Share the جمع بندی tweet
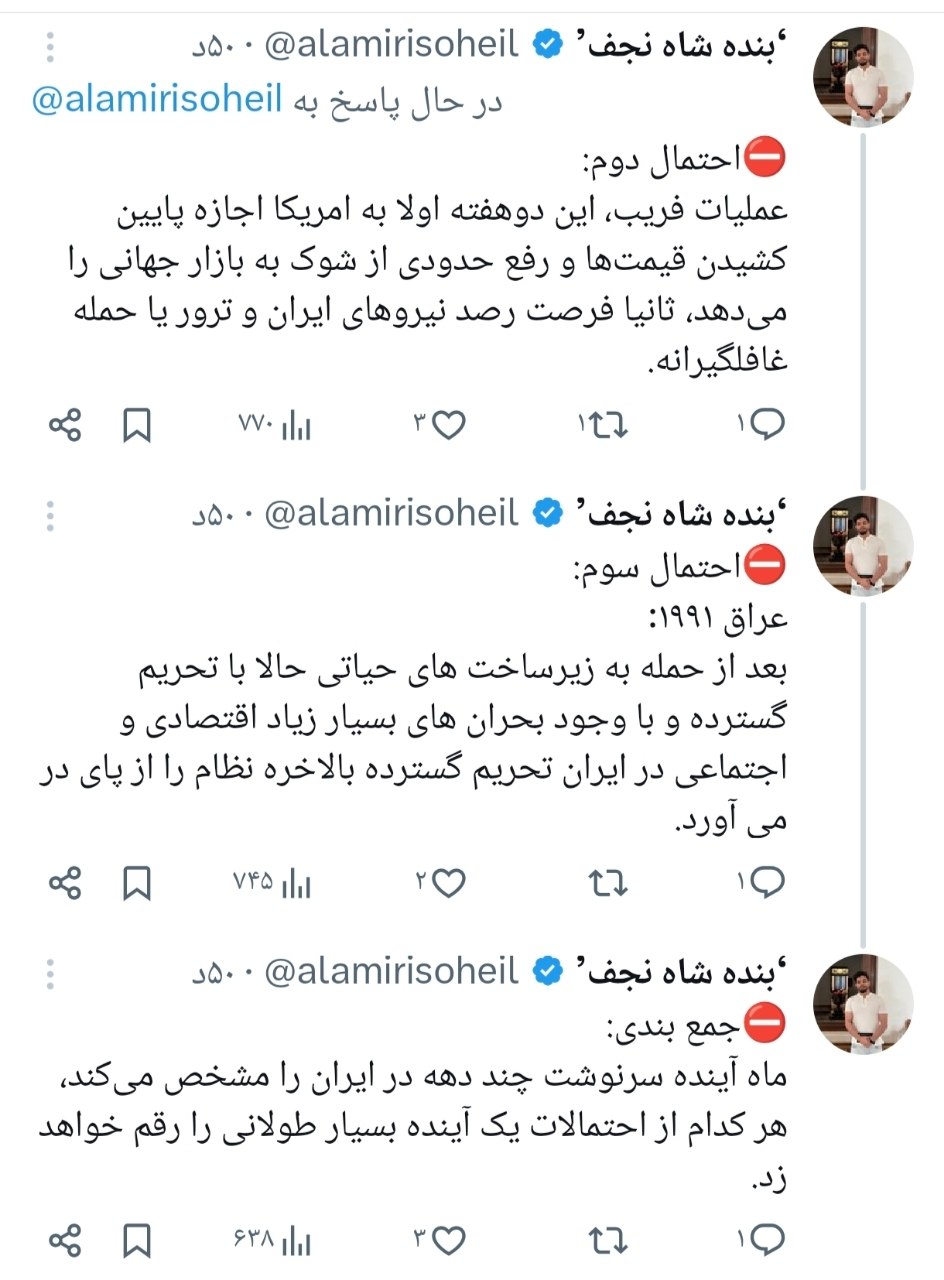 pyautogui.click(x=65, y=1241)
